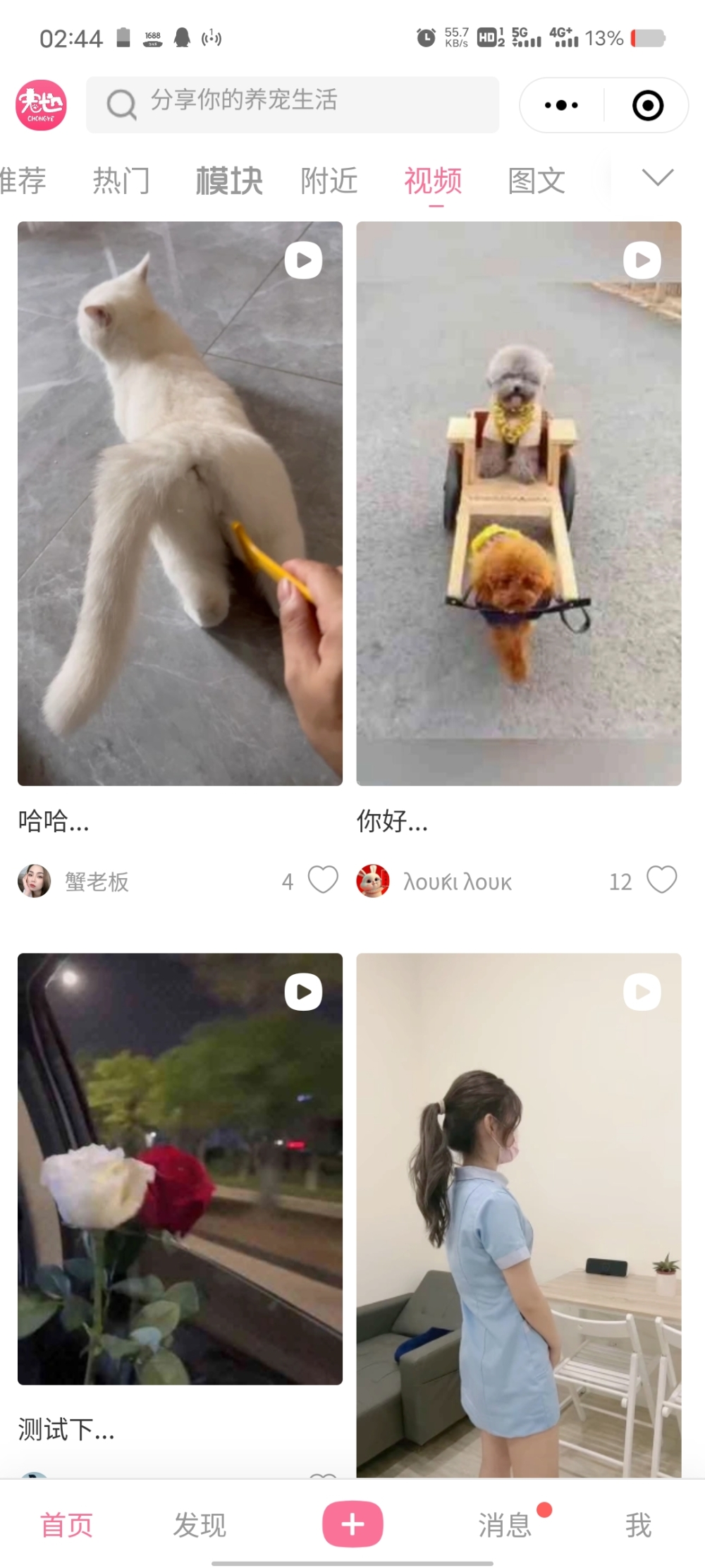Open the pet life search box
The image size is (705, 1568).
(293, 104)
